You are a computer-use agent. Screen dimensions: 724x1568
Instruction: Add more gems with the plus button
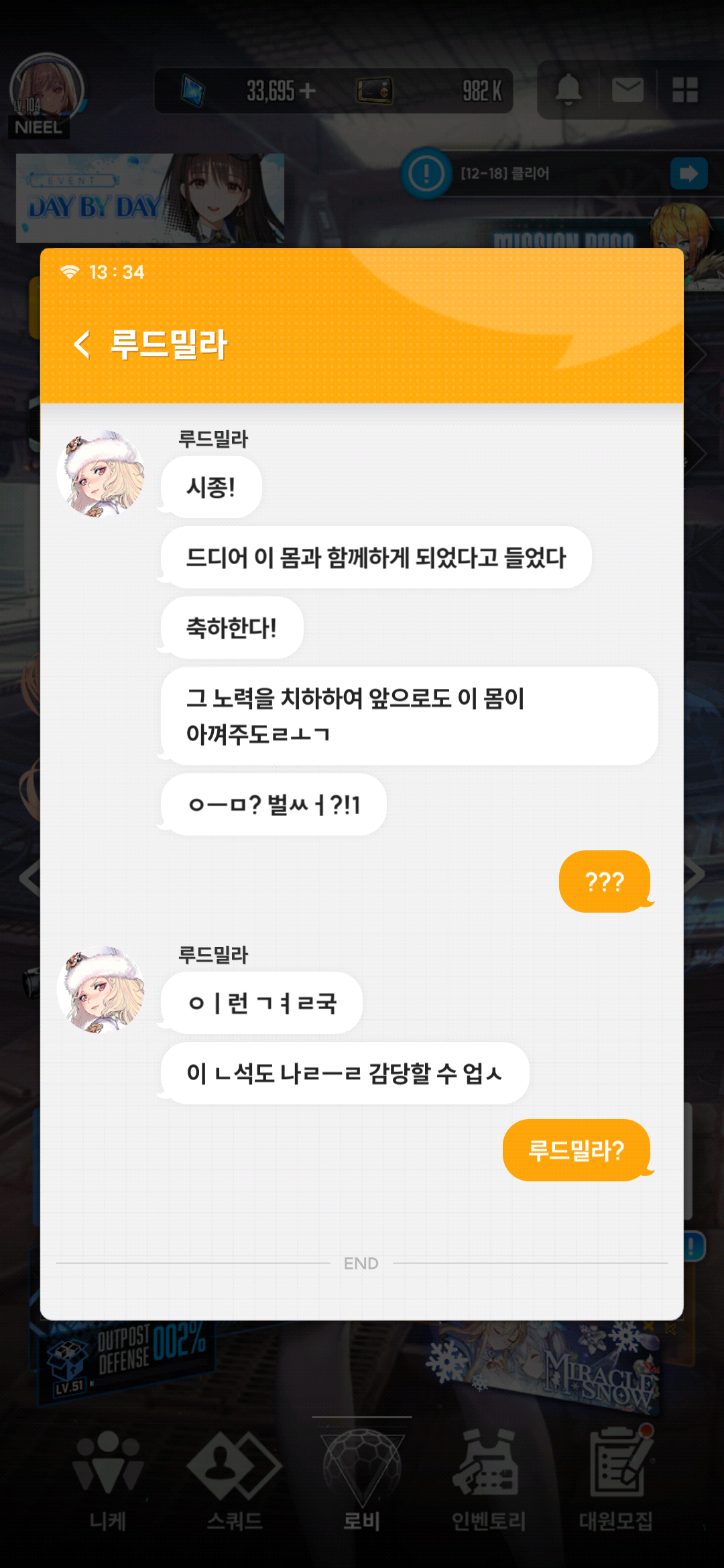point(307,90)
